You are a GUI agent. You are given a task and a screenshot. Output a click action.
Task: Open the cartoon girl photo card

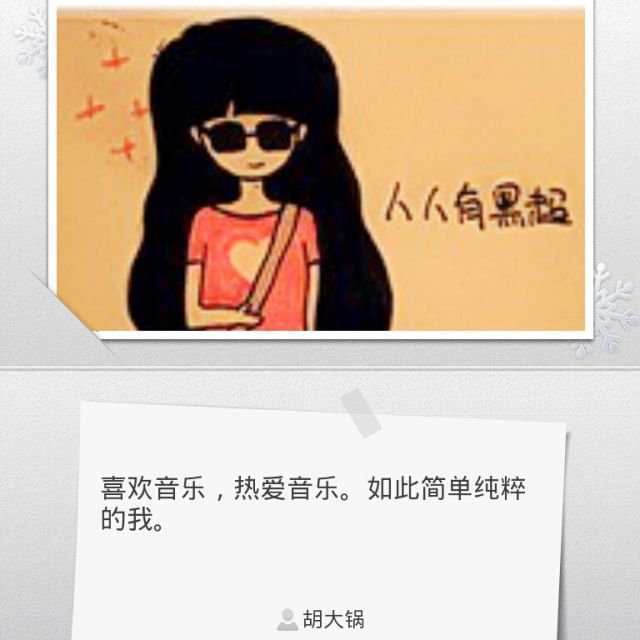click(320, 170)
